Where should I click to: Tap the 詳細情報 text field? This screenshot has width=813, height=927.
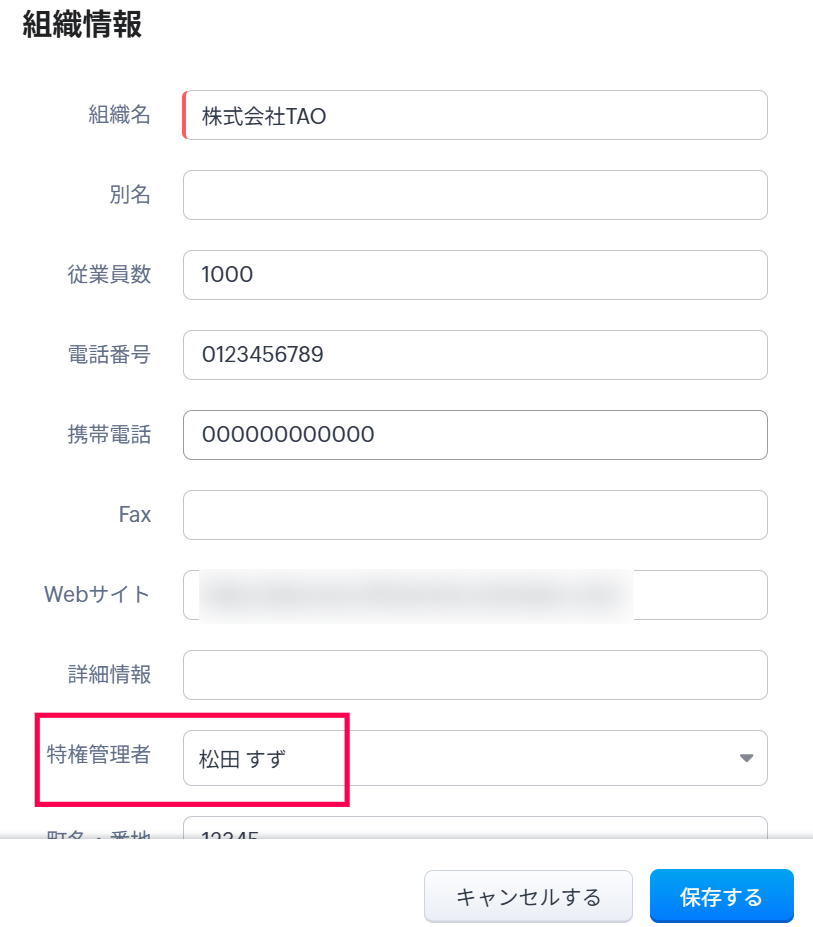(475, 675)
